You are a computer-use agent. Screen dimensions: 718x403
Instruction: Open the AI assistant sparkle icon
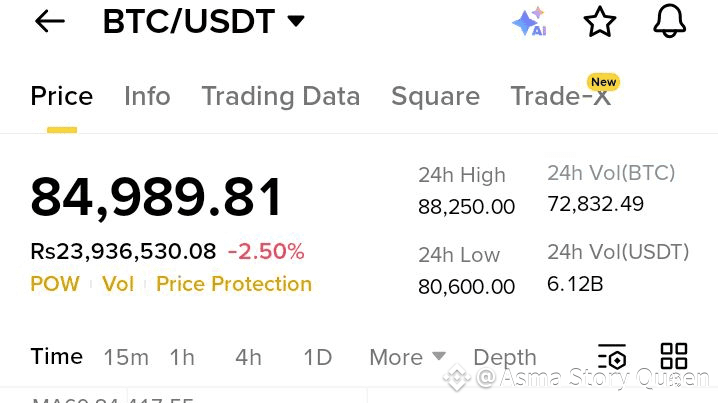pyautogui.click(x=529, y=22)
